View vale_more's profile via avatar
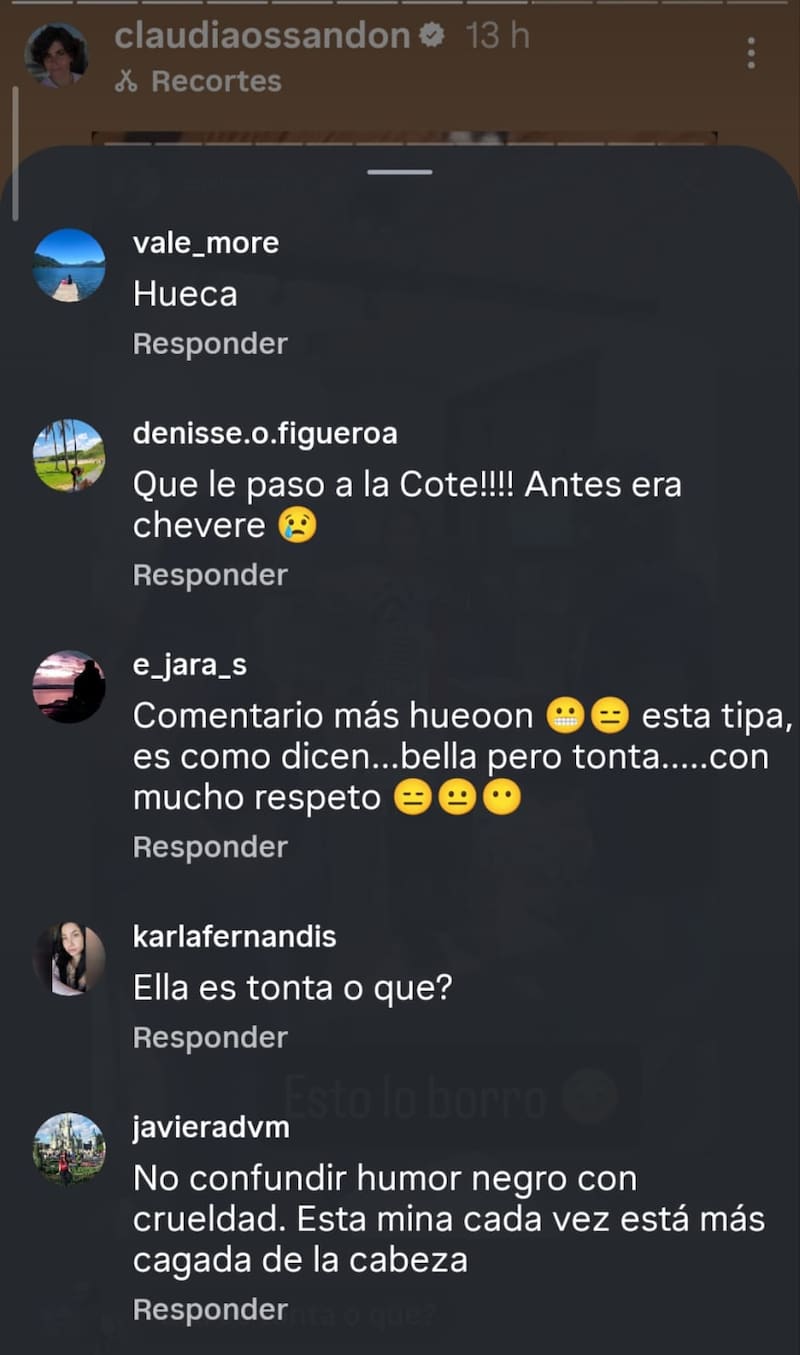 (69, 265)
